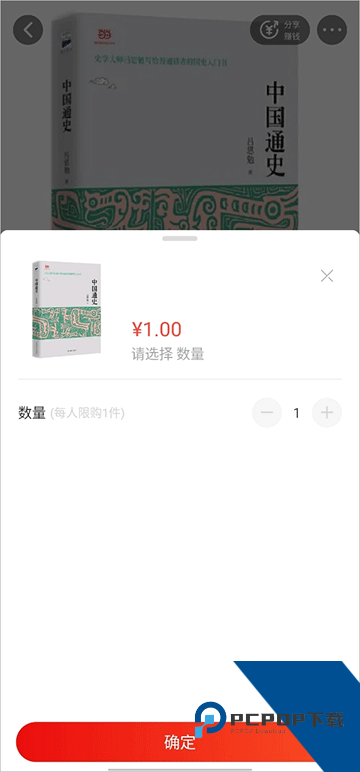Decrease quantity with the minus button
Viewport: 360px width, 772px height.
(267, 413)
